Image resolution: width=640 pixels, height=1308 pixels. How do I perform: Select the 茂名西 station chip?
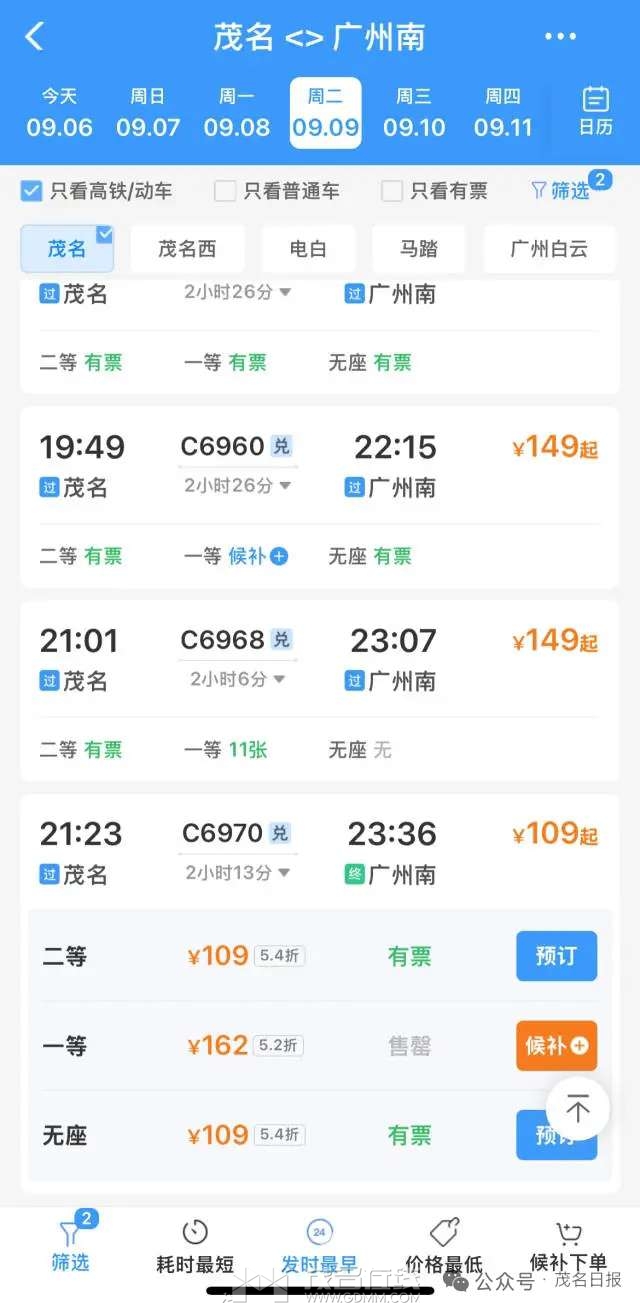187,249
